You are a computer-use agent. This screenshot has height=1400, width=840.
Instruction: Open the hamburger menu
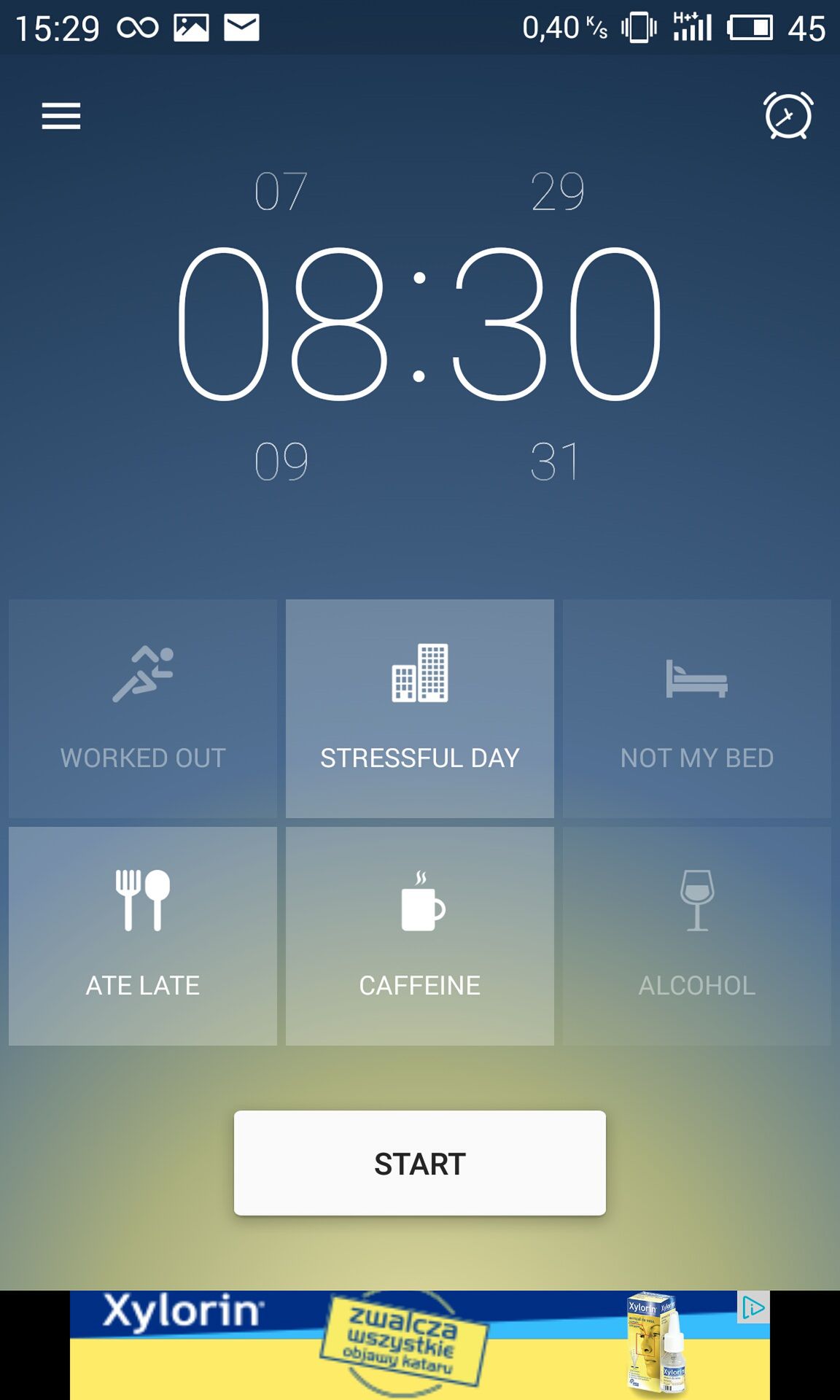click(61, 116)
